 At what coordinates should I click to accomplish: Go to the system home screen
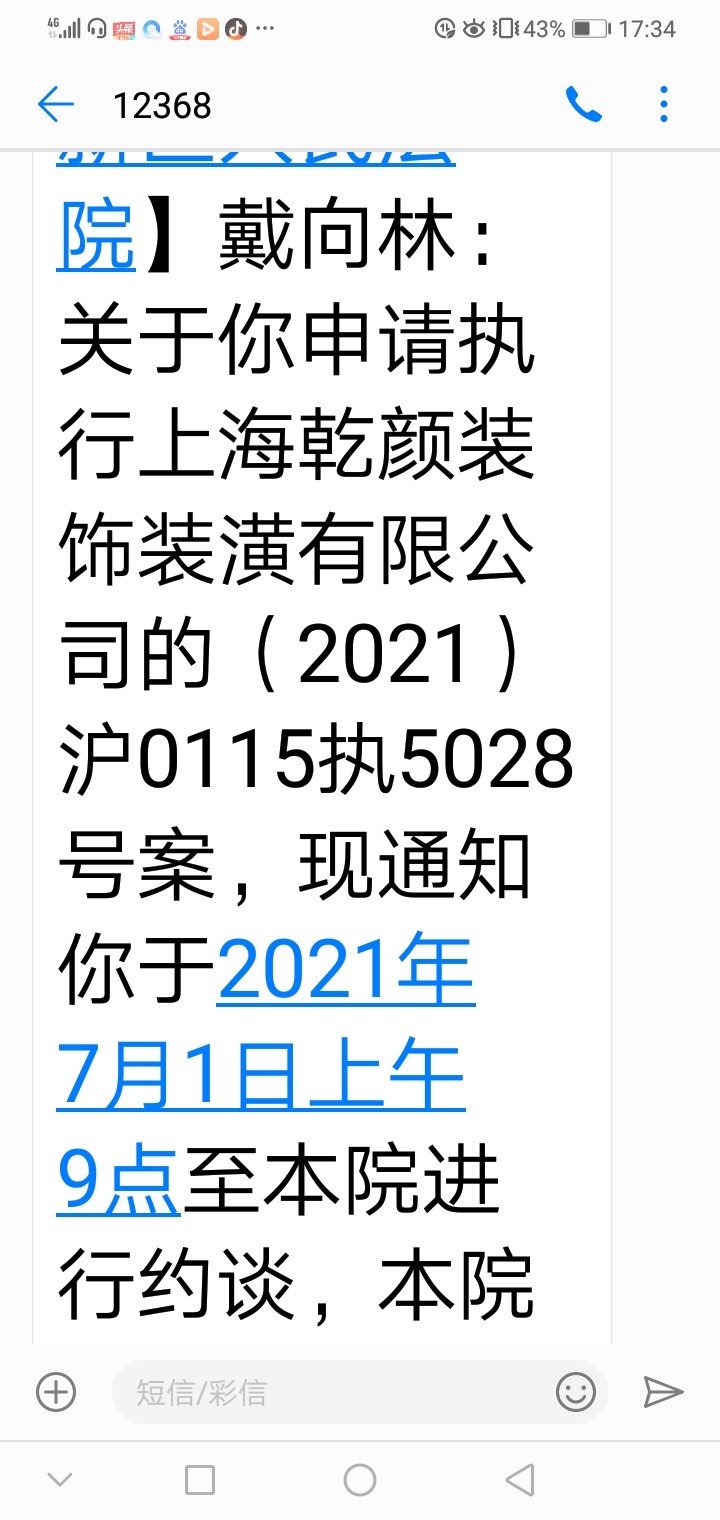tap(360, 1480)
